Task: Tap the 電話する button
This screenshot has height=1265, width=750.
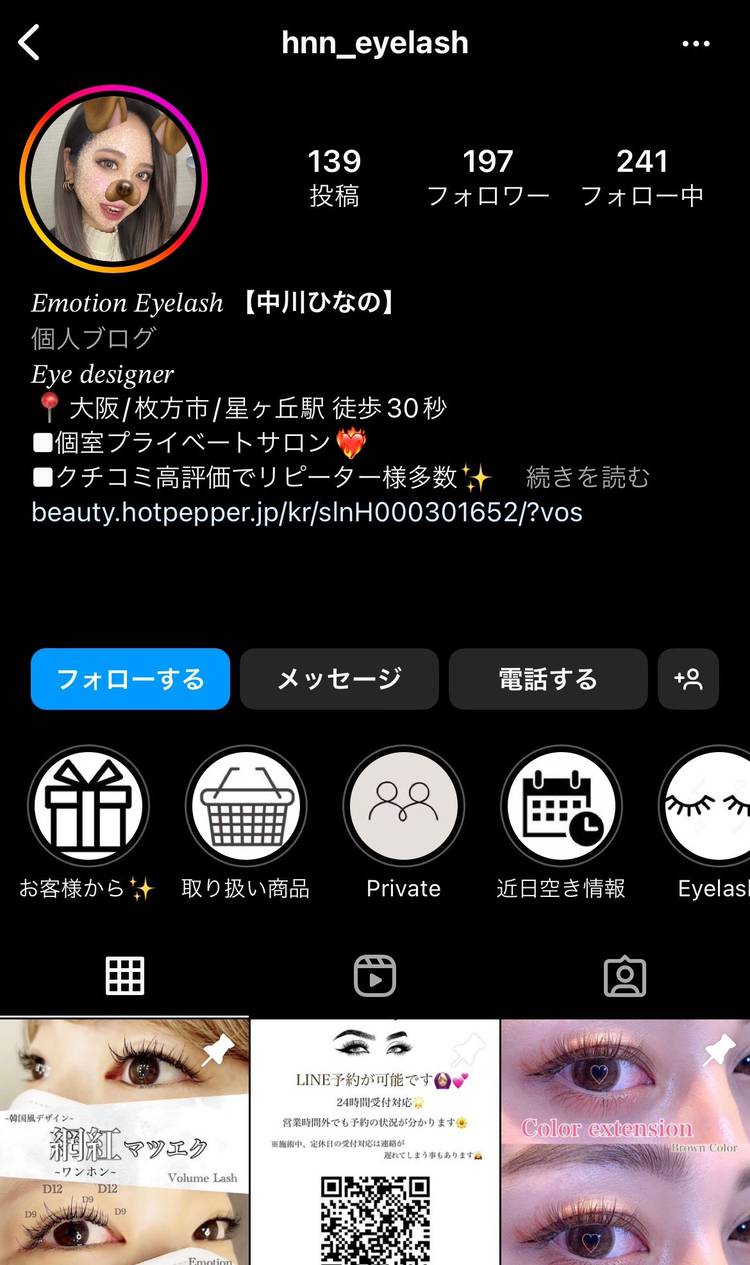Action: click(x=548, y=679)
